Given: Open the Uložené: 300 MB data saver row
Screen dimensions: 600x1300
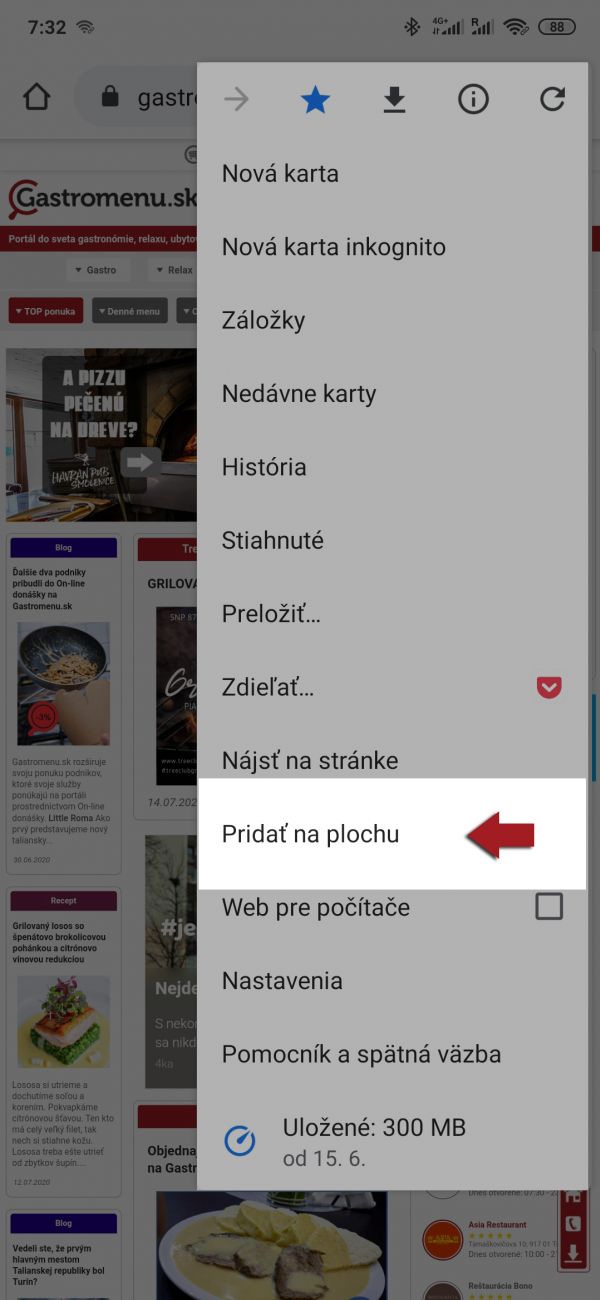Looking at the screenshot, I should (373, 1142).
